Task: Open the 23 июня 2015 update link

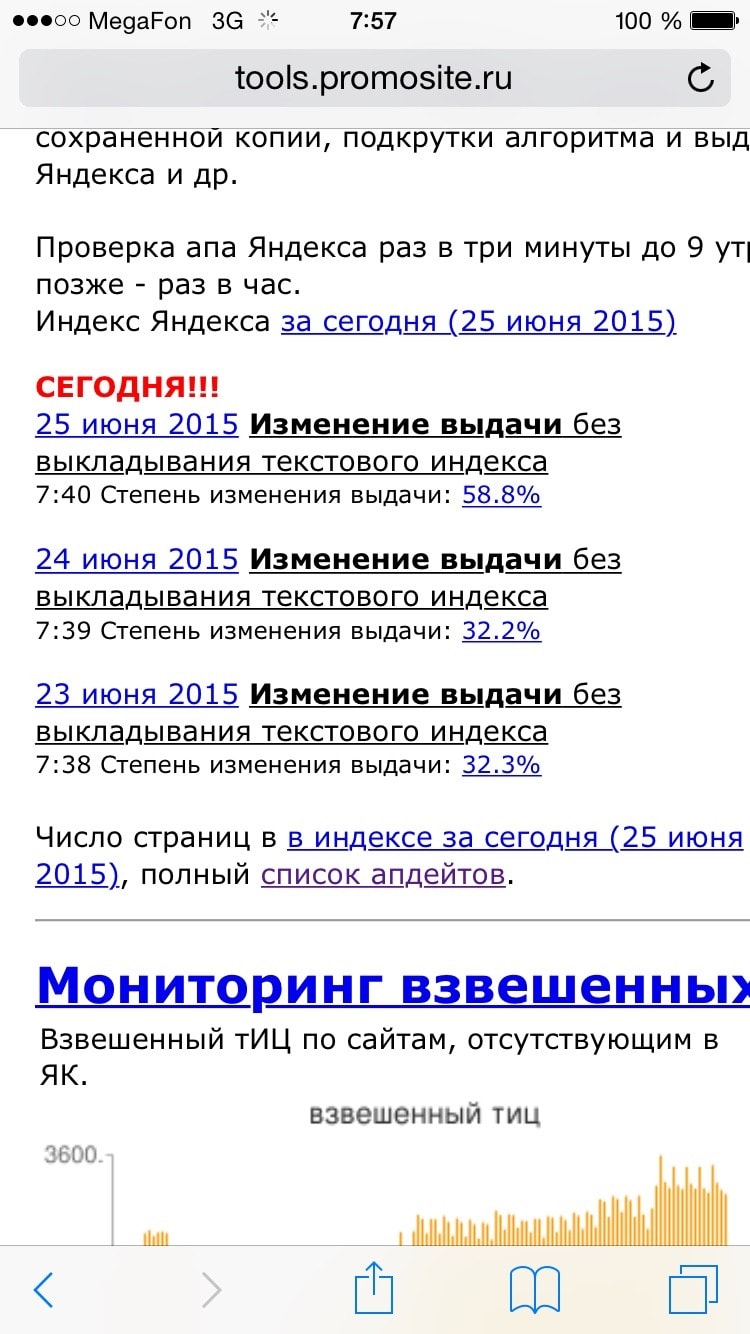Action: click(137, 694)
